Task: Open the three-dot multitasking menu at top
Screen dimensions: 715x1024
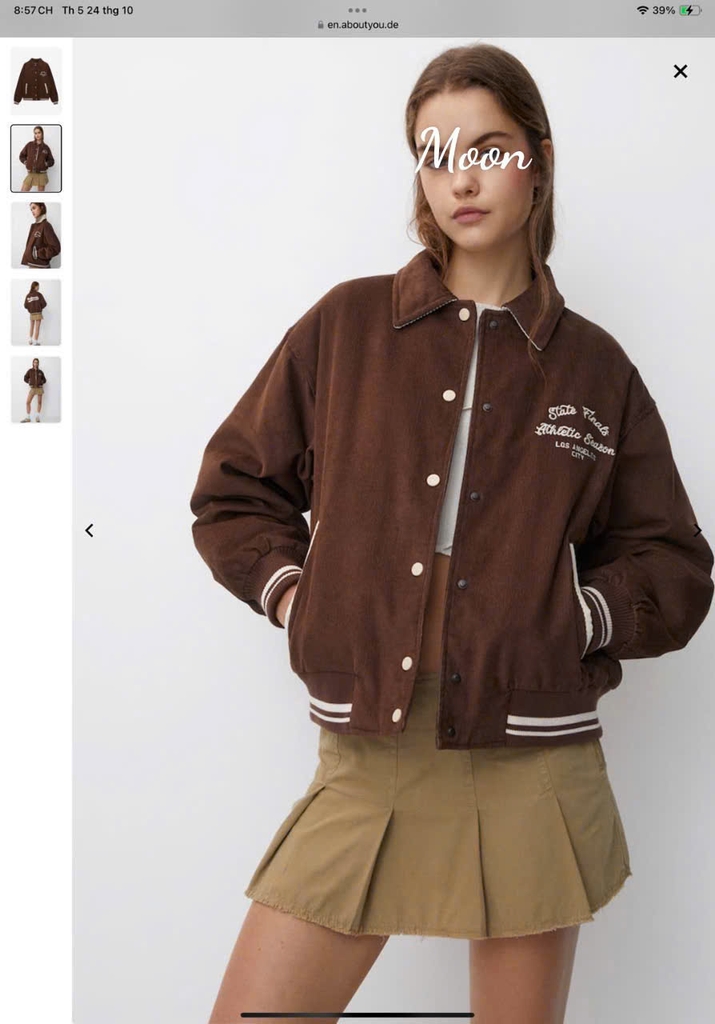Action: pos(357,10)
